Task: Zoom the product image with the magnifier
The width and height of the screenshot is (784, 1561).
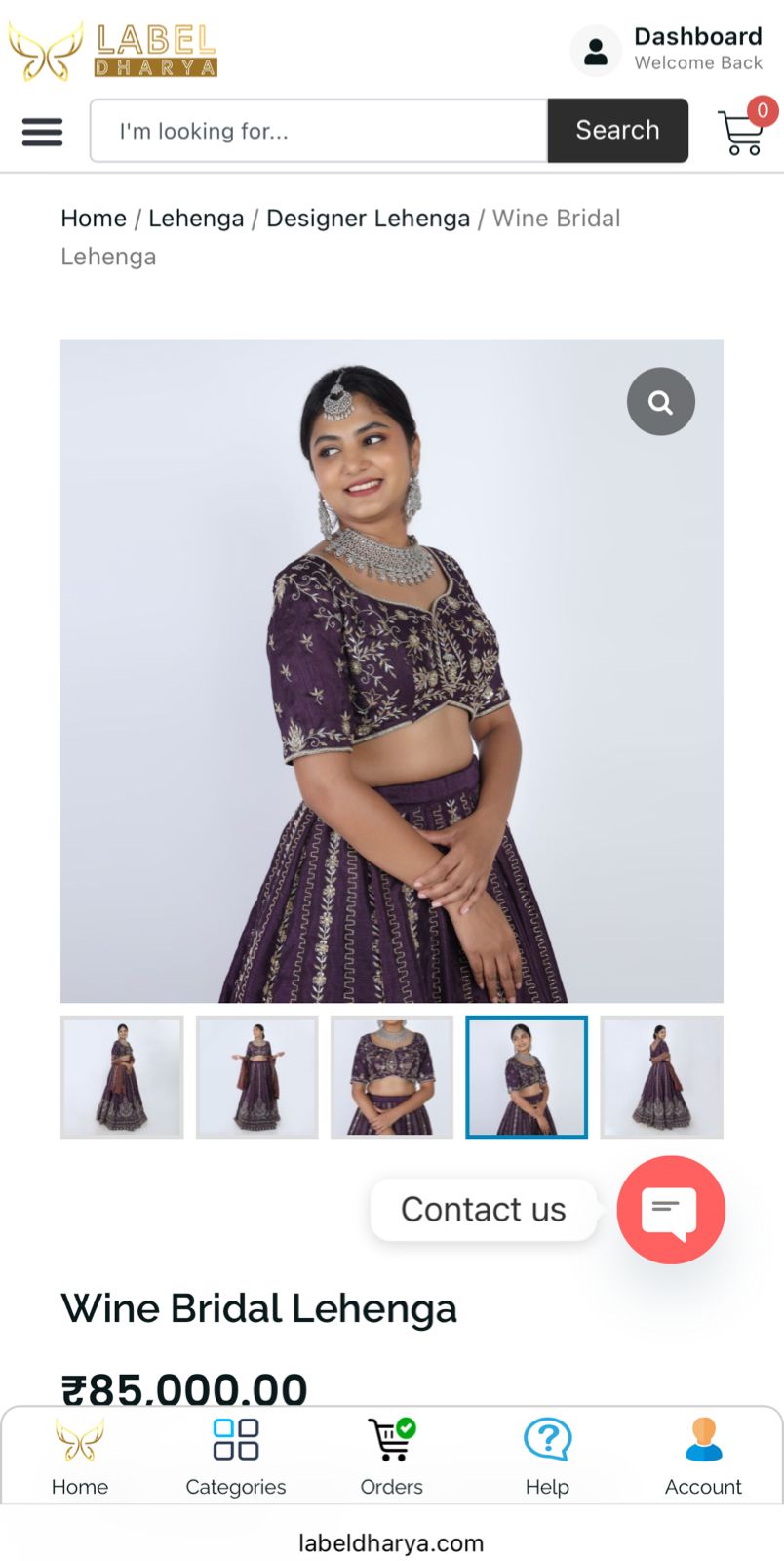Action: [x=660, y=401]
